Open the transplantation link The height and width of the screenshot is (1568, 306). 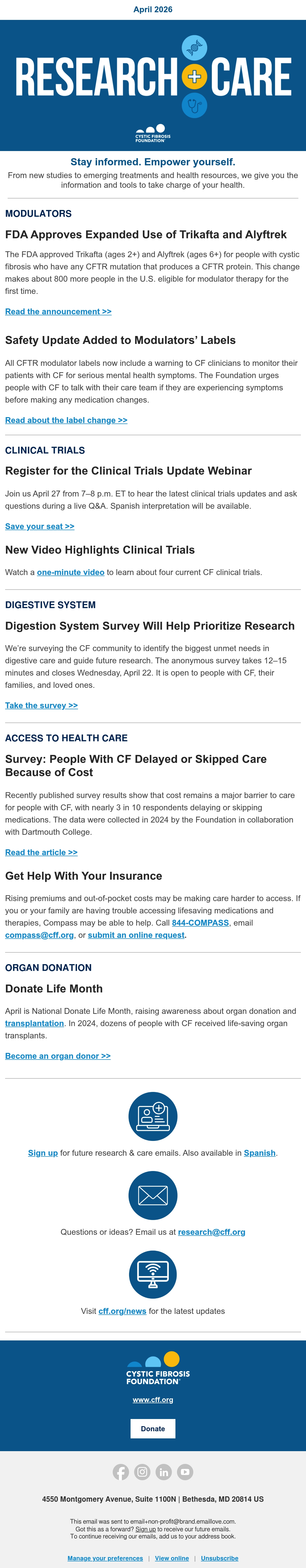click(35, 1023)
